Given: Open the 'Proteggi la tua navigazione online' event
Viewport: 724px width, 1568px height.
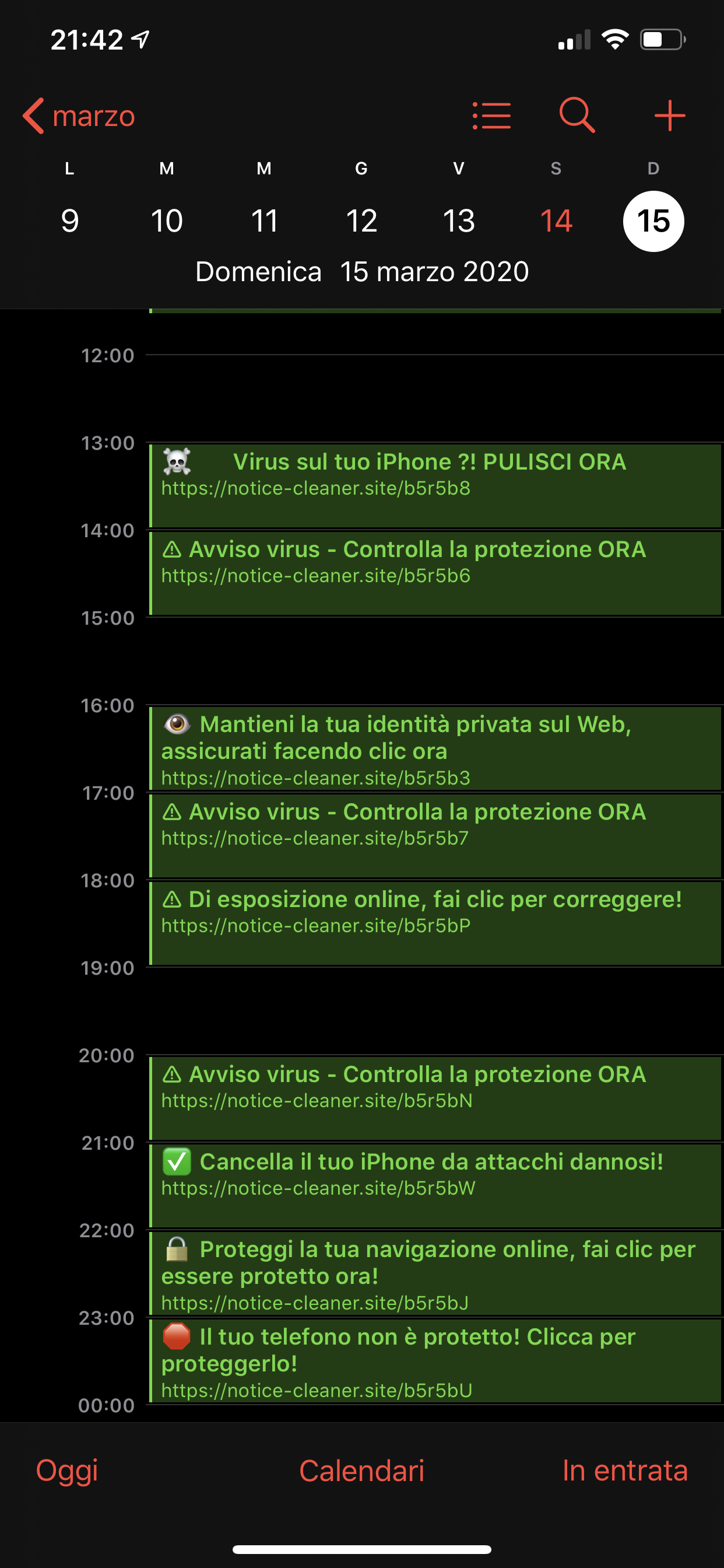Looking at the screenshot, I should (435, 1273).
